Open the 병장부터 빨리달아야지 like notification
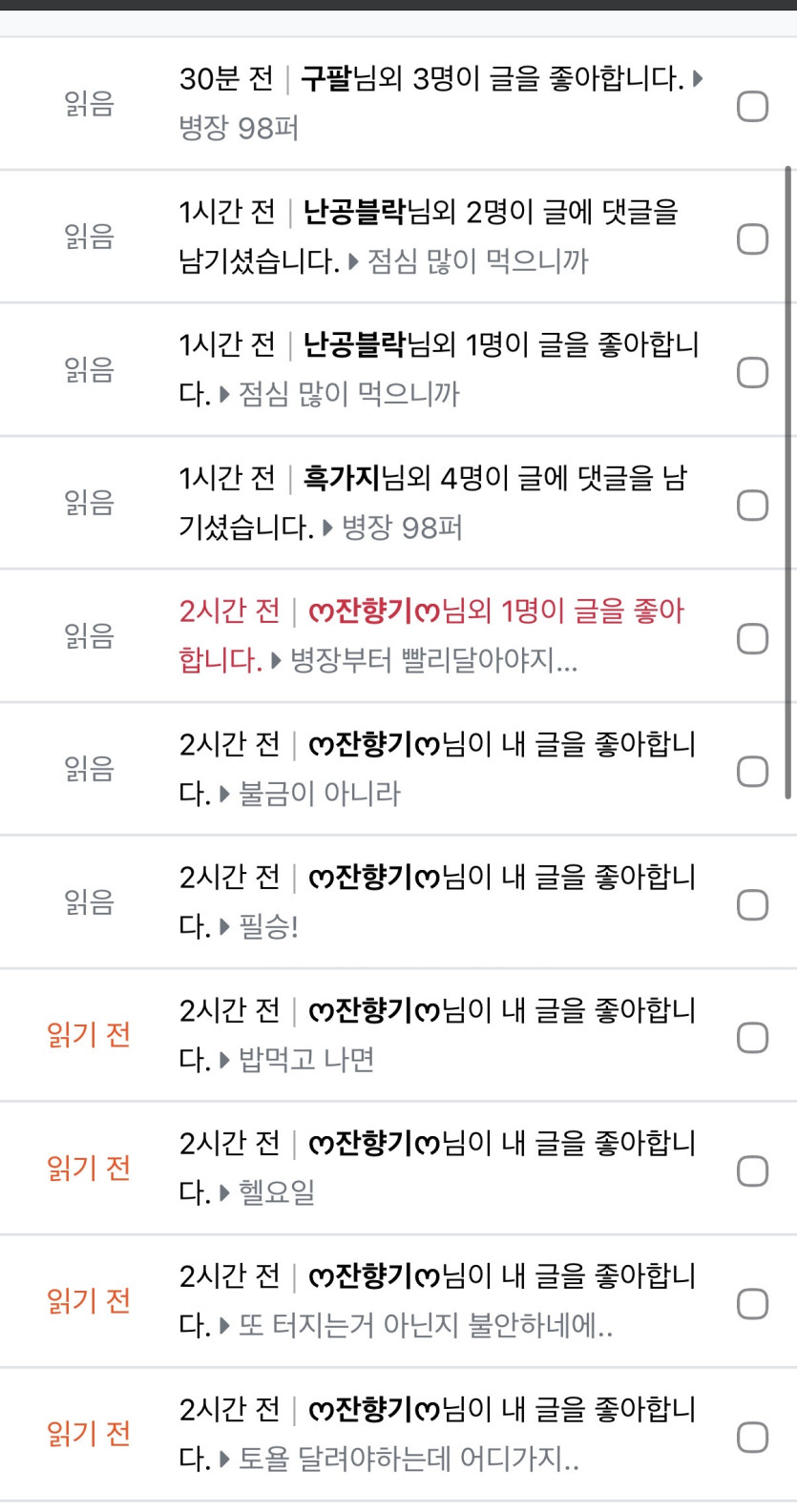Screen dimensions: 797x1512 (431, 634)
